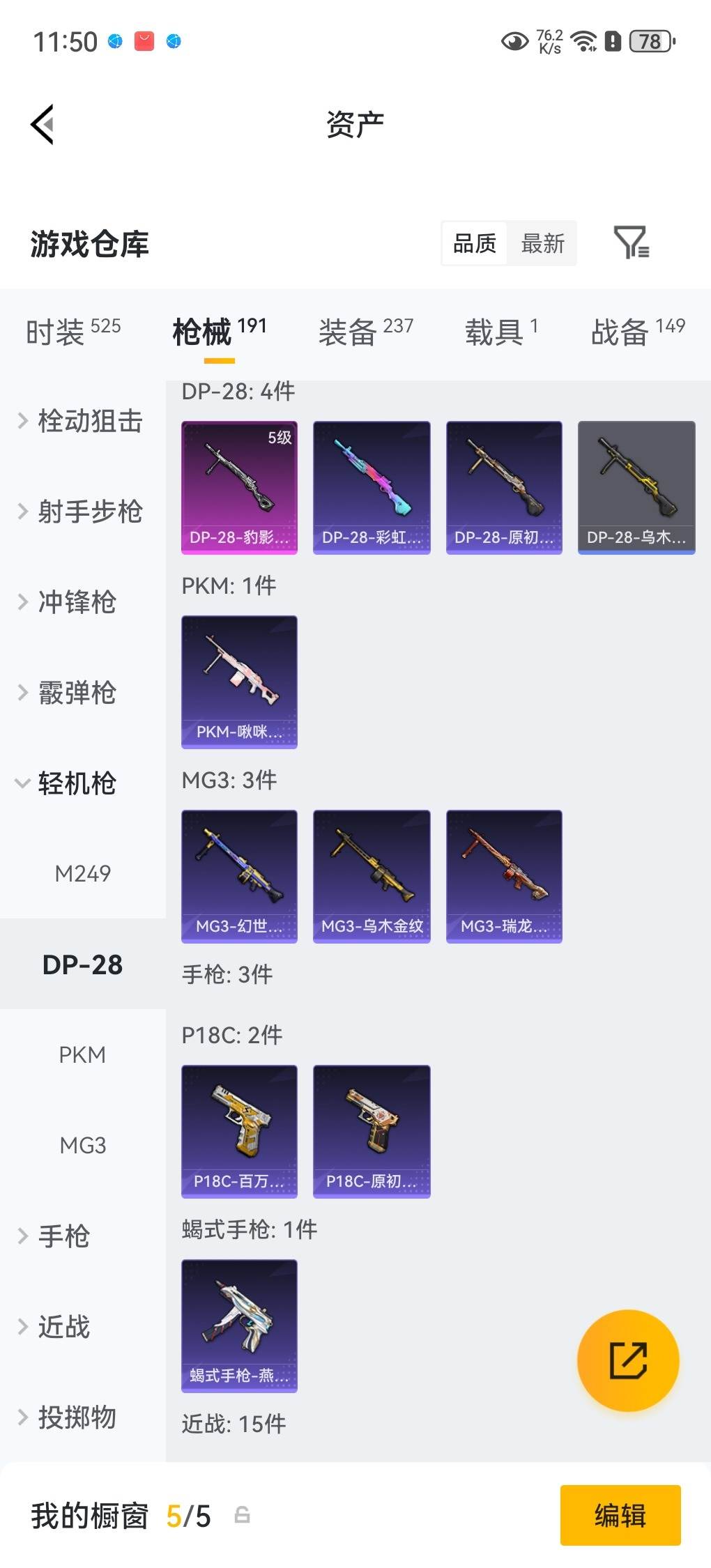711x1568 pixels.
Task: View the PKM-啾咪 skin tile
Action: (239, 682)
